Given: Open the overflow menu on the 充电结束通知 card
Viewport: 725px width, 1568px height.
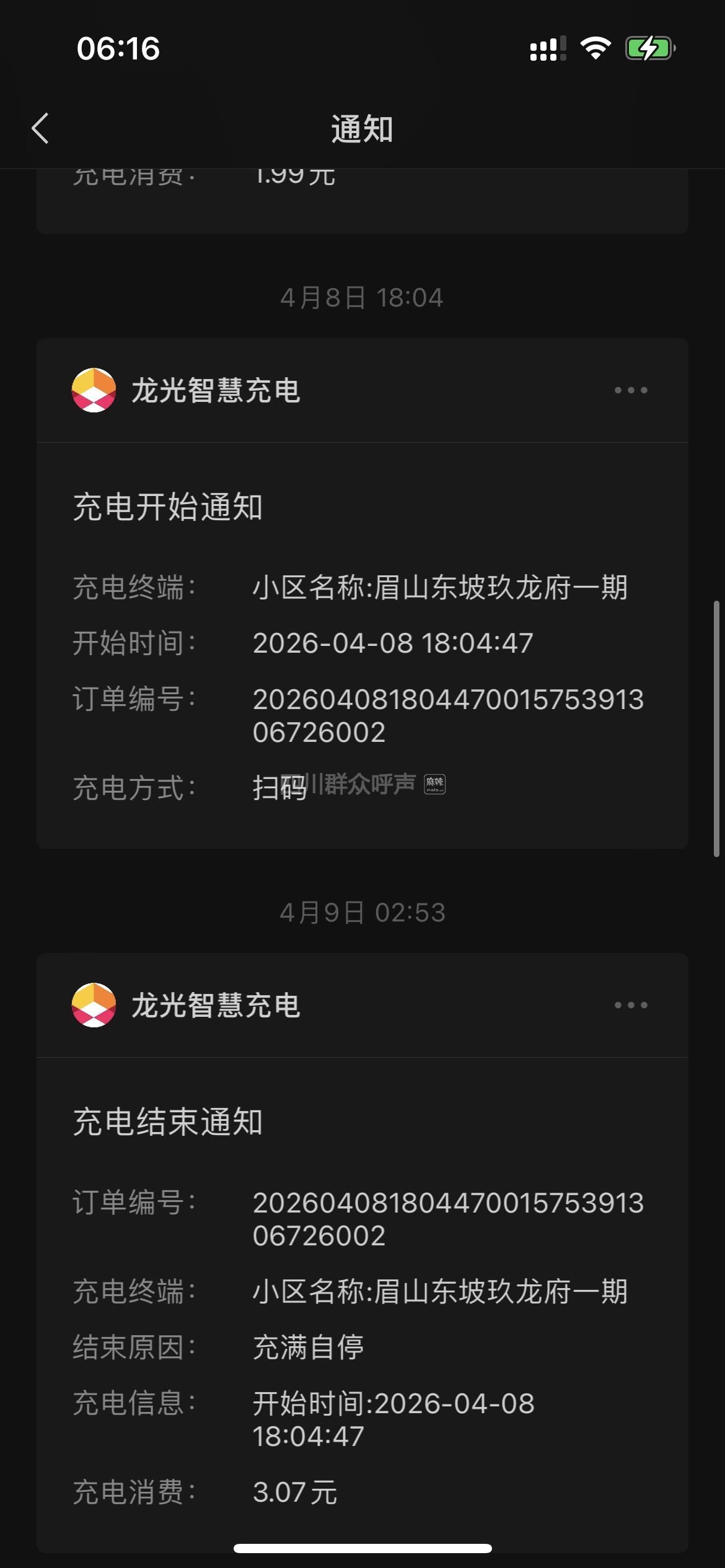Looking at the screenshot, I should 631,1005.
